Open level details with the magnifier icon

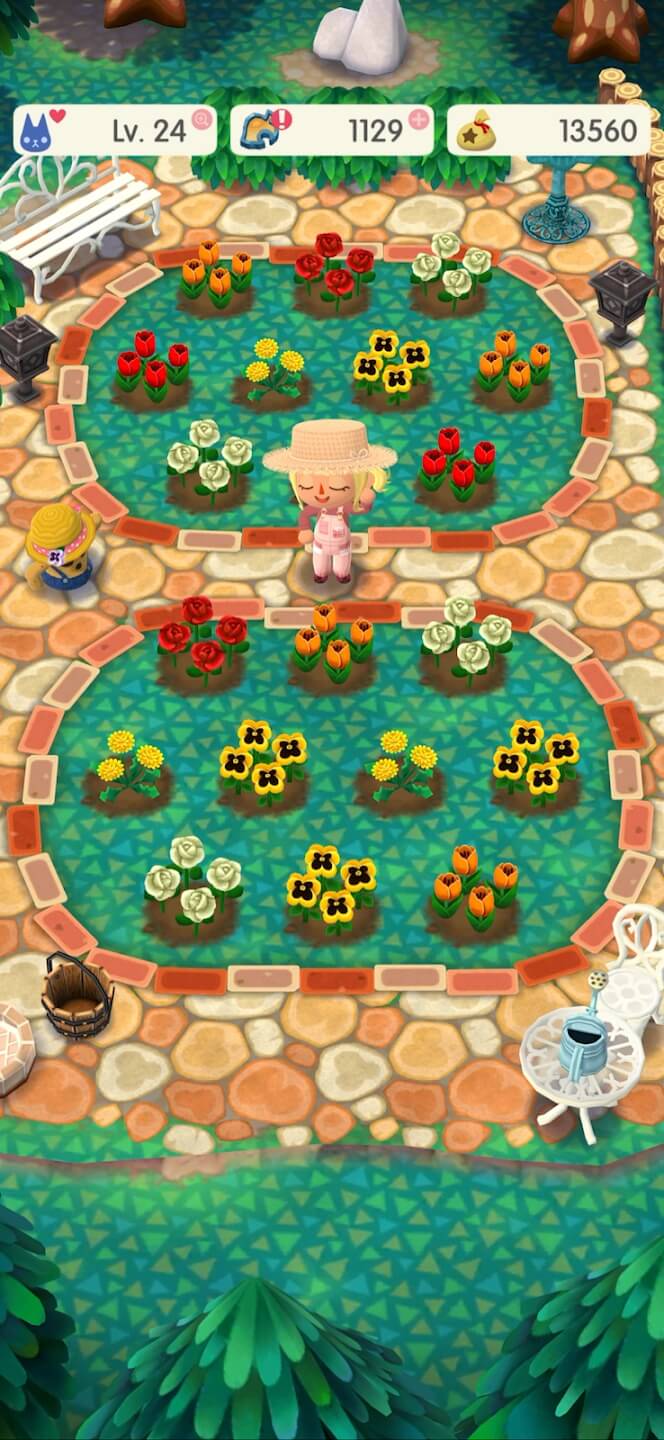203,120
